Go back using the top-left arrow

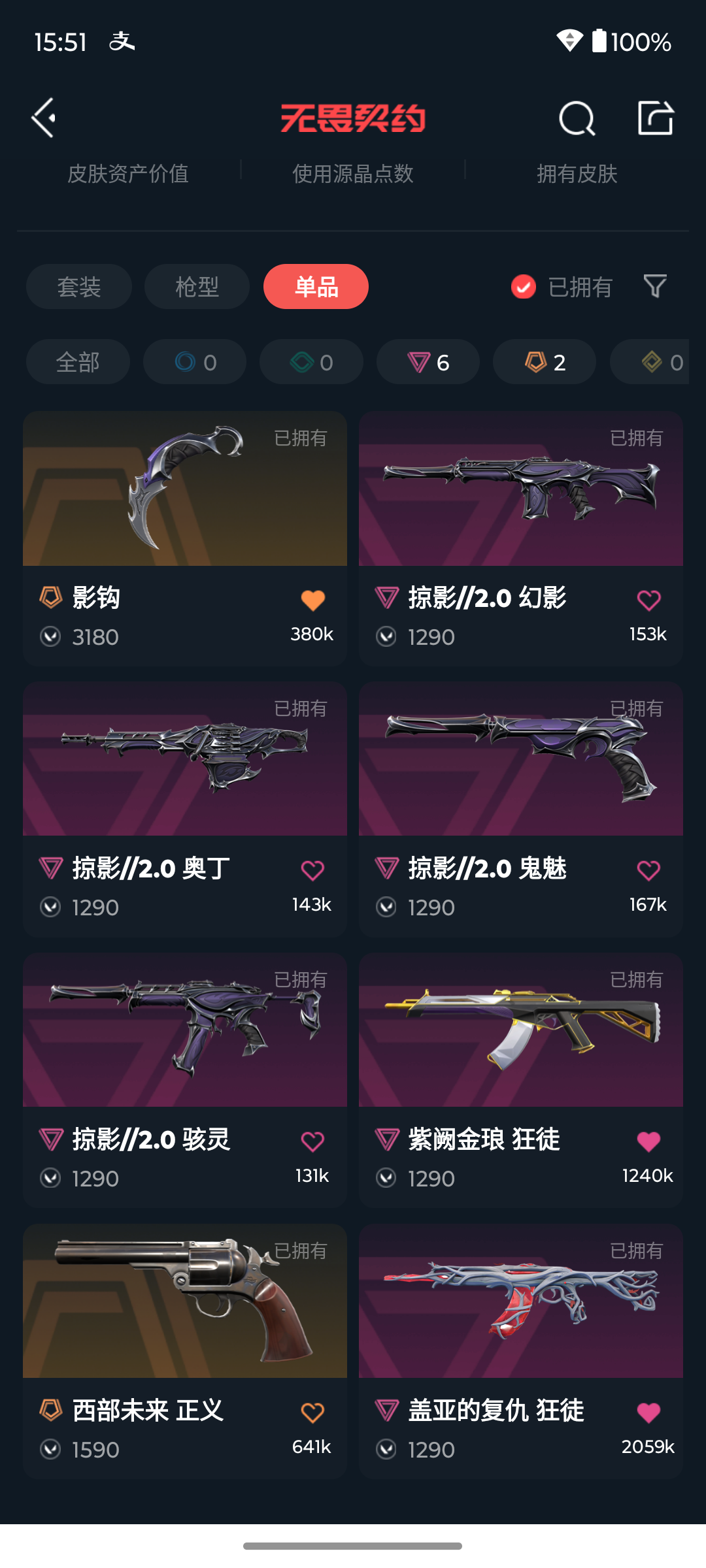(44, 118)
